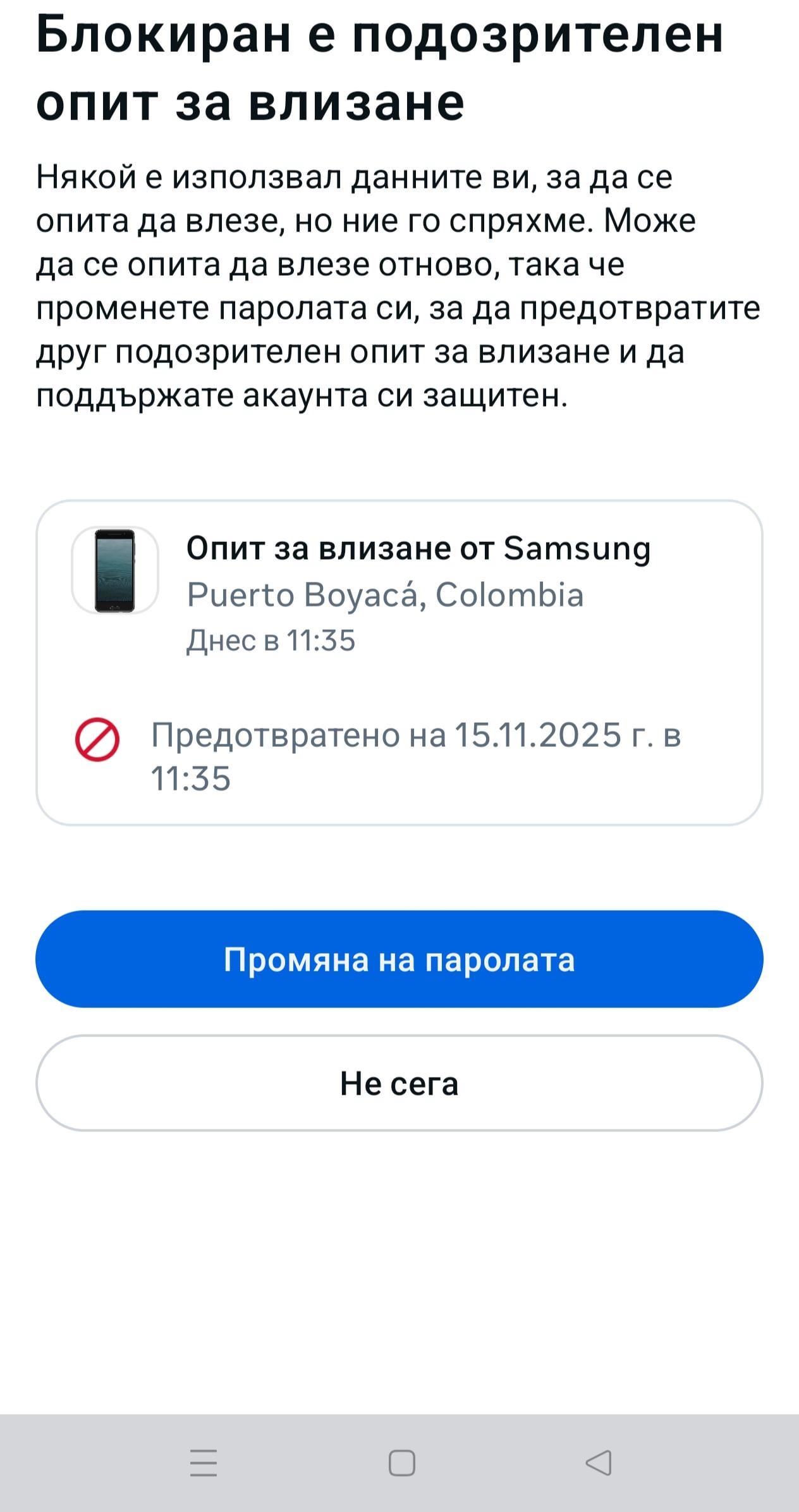The width and height of the screenshot is (799, 1512).
Task: Go back using the system back button
Action: (598, 1463)
